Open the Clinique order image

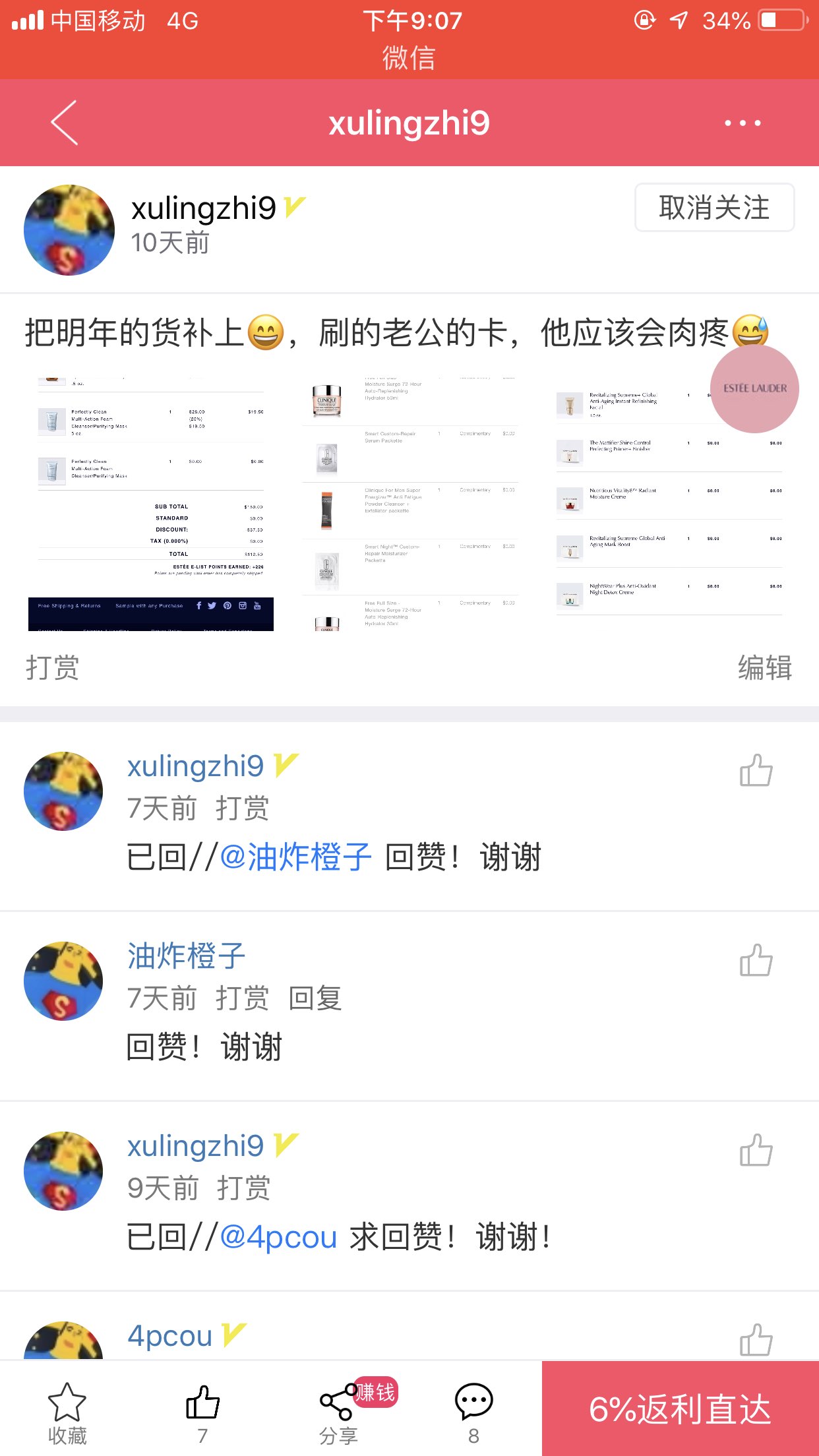pyautogui.click(x=409, y=504)
